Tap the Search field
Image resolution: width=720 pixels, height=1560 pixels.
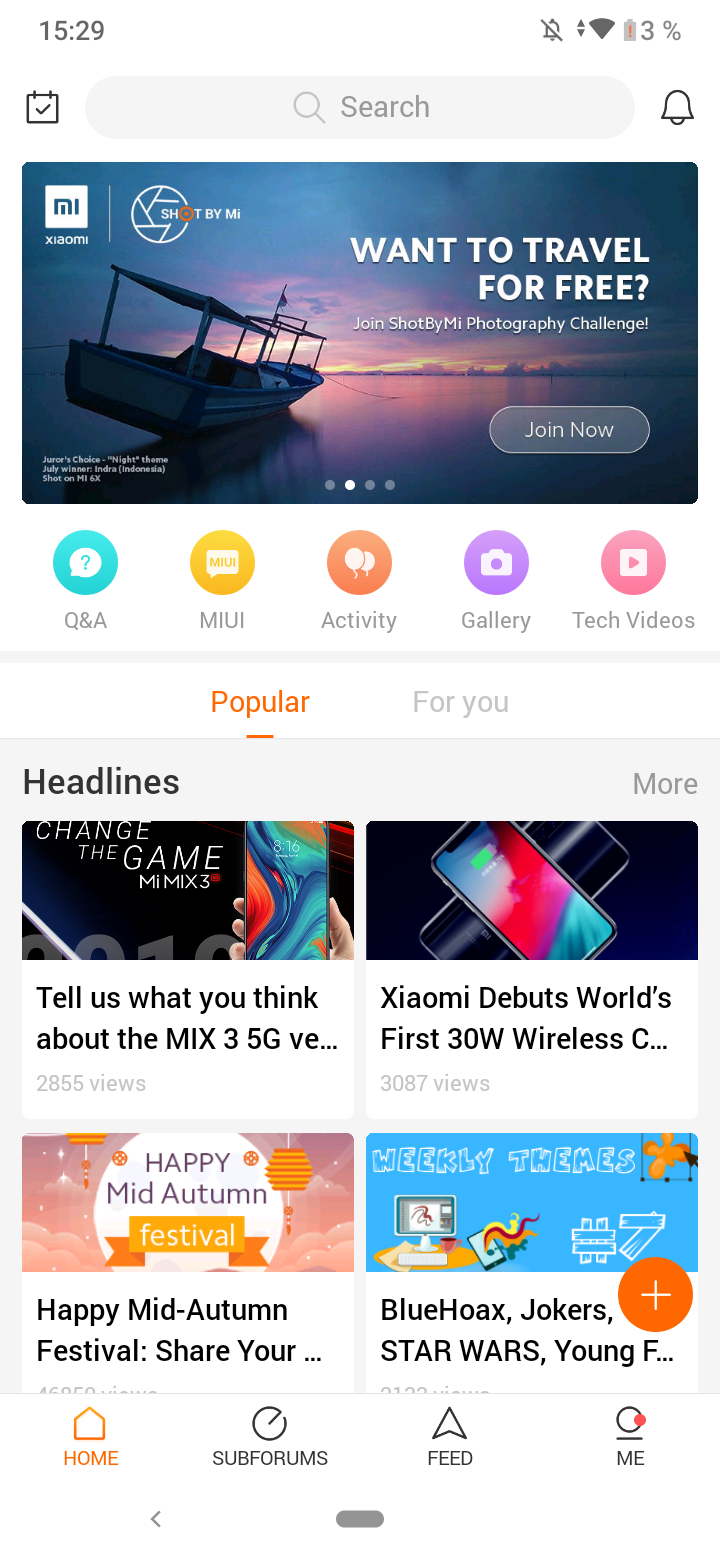(360, 107)
